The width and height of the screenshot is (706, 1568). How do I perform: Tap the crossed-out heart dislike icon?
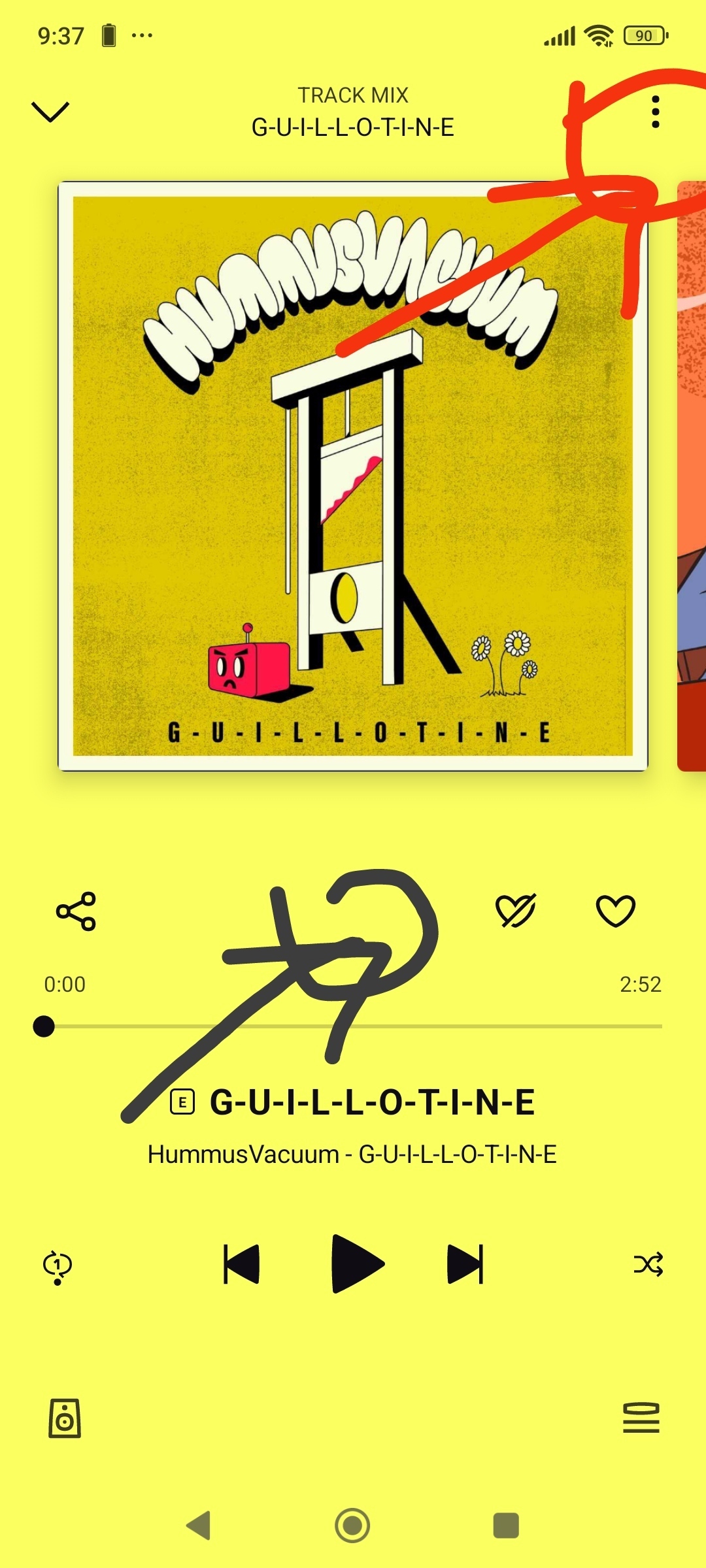coord(516,910)
